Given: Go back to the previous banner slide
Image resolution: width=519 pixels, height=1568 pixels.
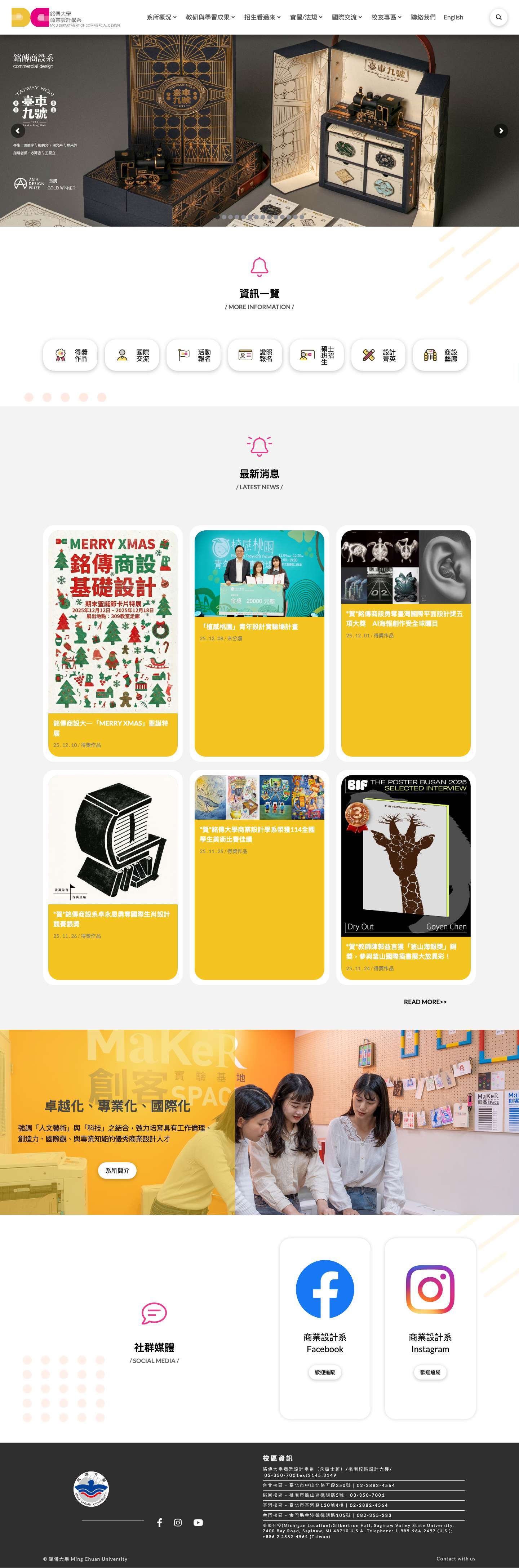Looking at the screenshot, I should [x=18, y=130].
